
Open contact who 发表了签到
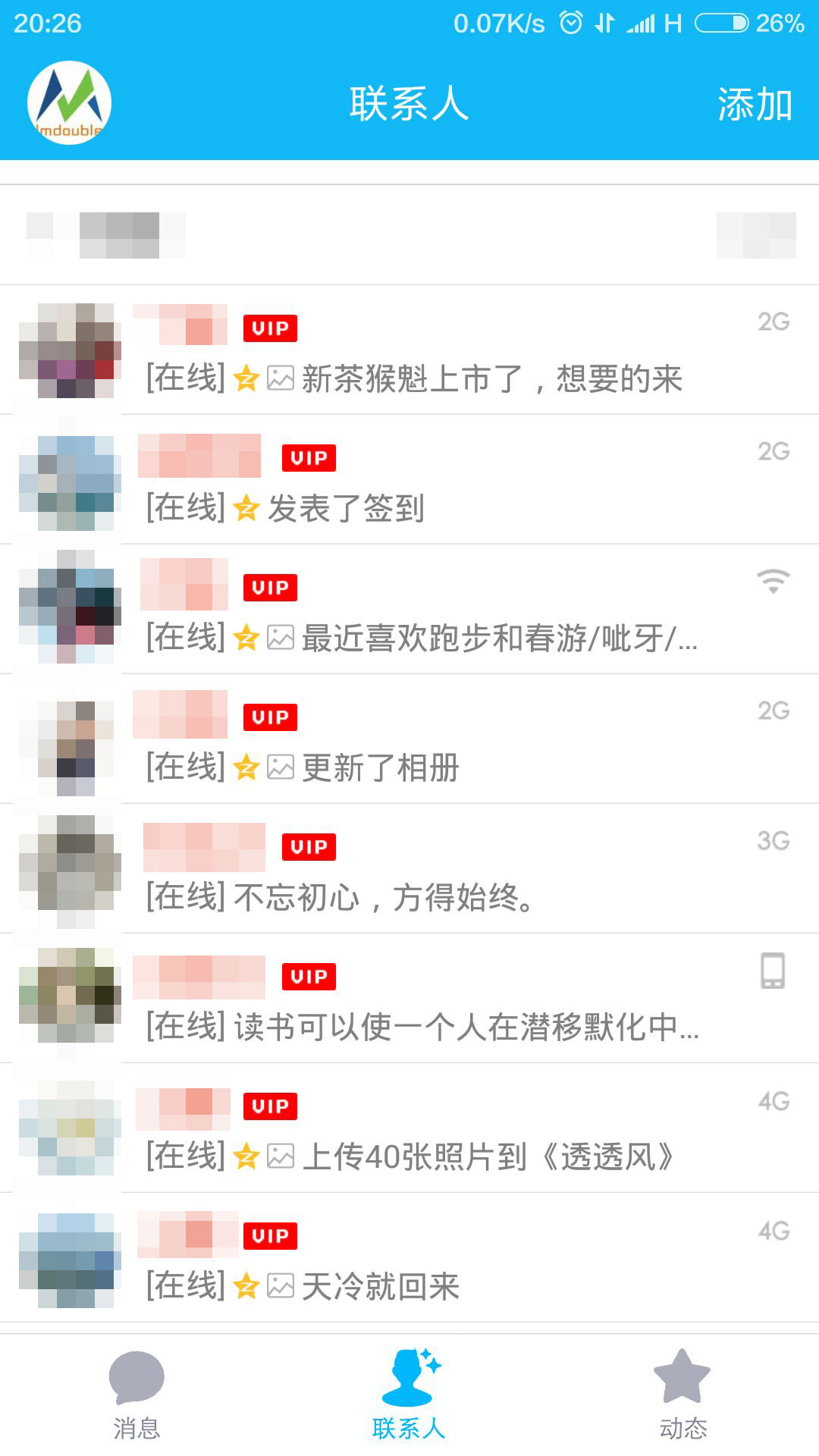click(x=409, y=479)
